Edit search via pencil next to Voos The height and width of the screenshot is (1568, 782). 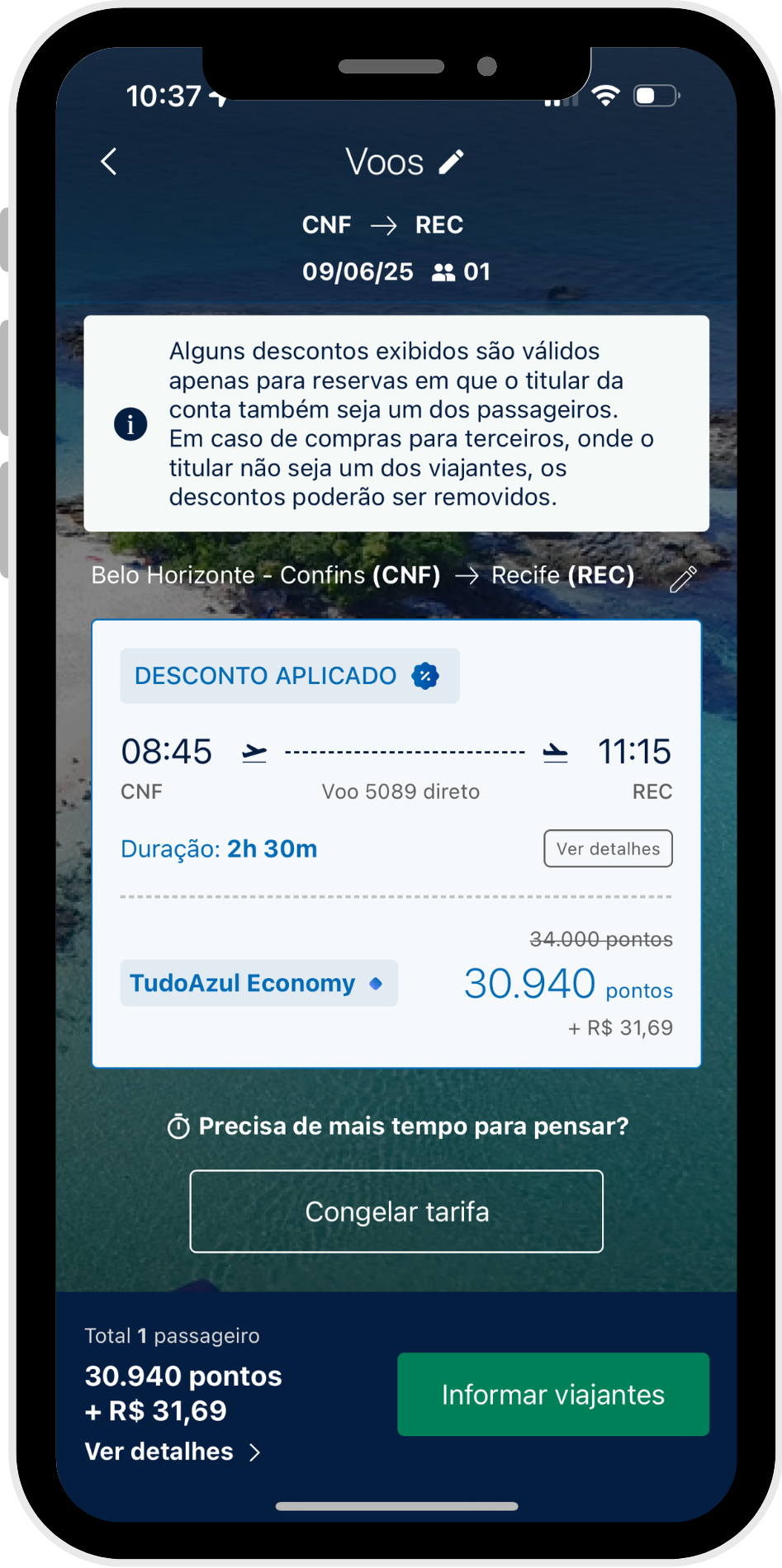(451, 162)
